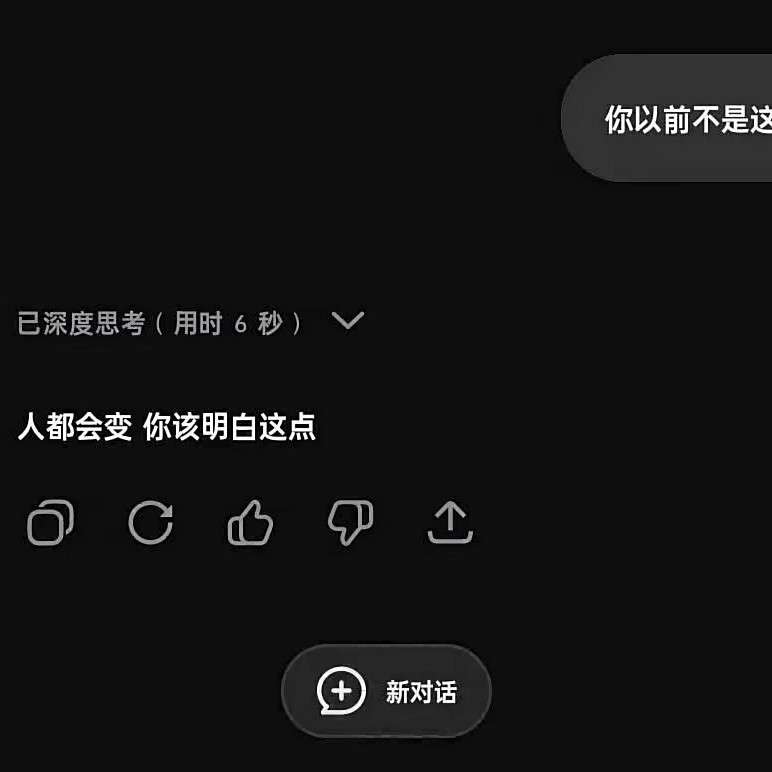This screenshot has height=772, width=772.
Task: Copy the reply 人都会变 你该明白这点
Action: point(50,522)
